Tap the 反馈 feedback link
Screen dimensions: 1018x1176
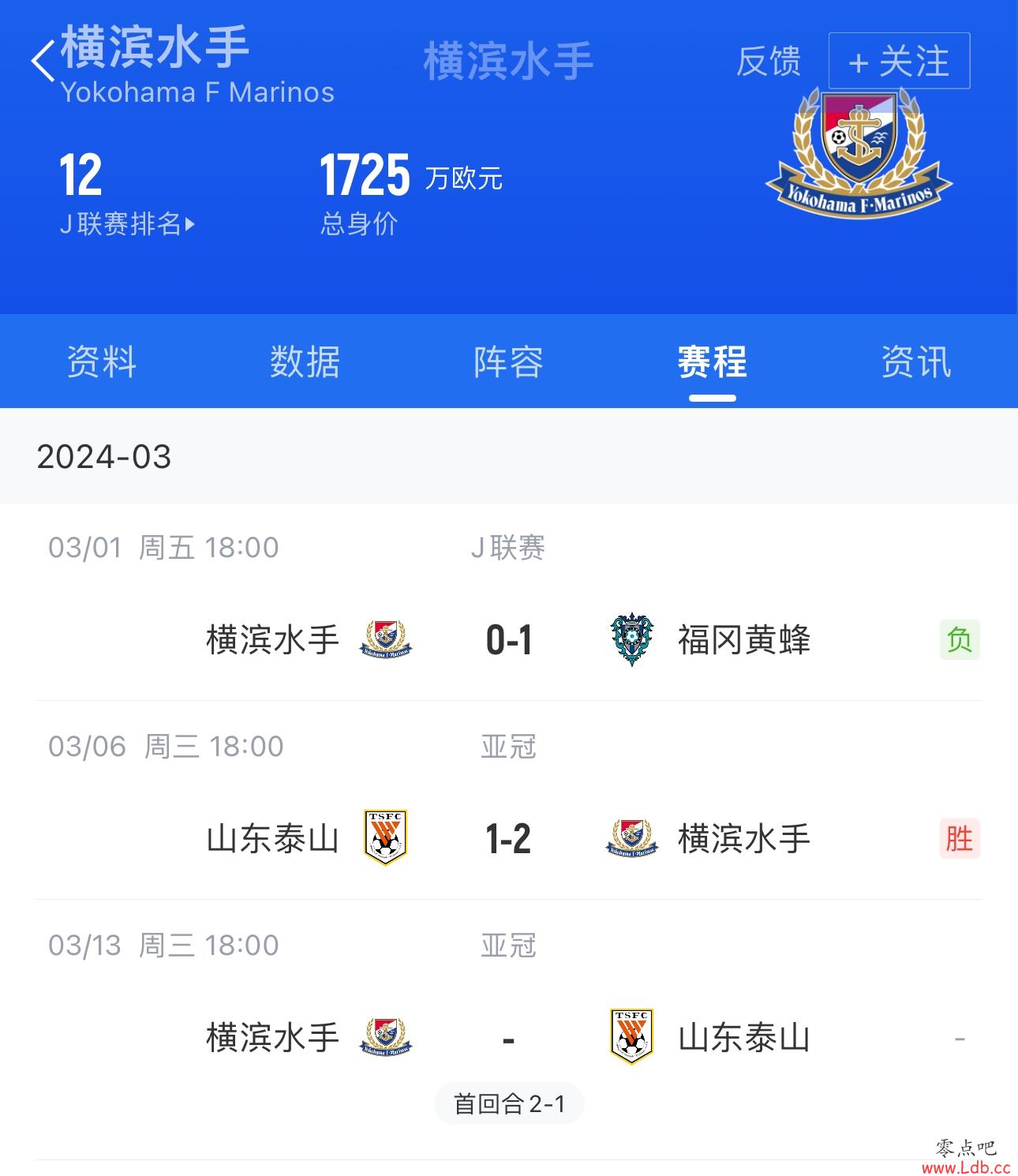(768, 62)
